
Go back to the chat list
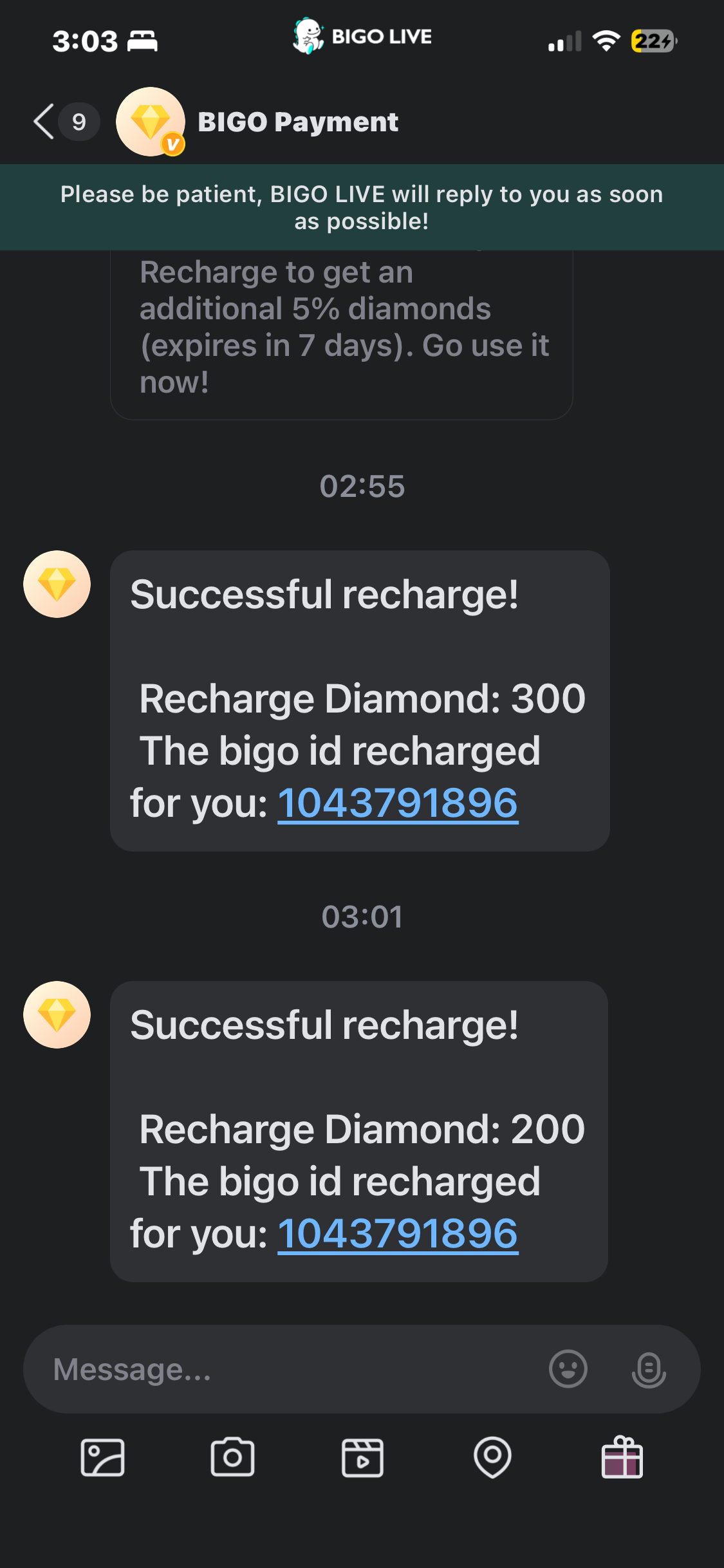(x=45, y=122)
